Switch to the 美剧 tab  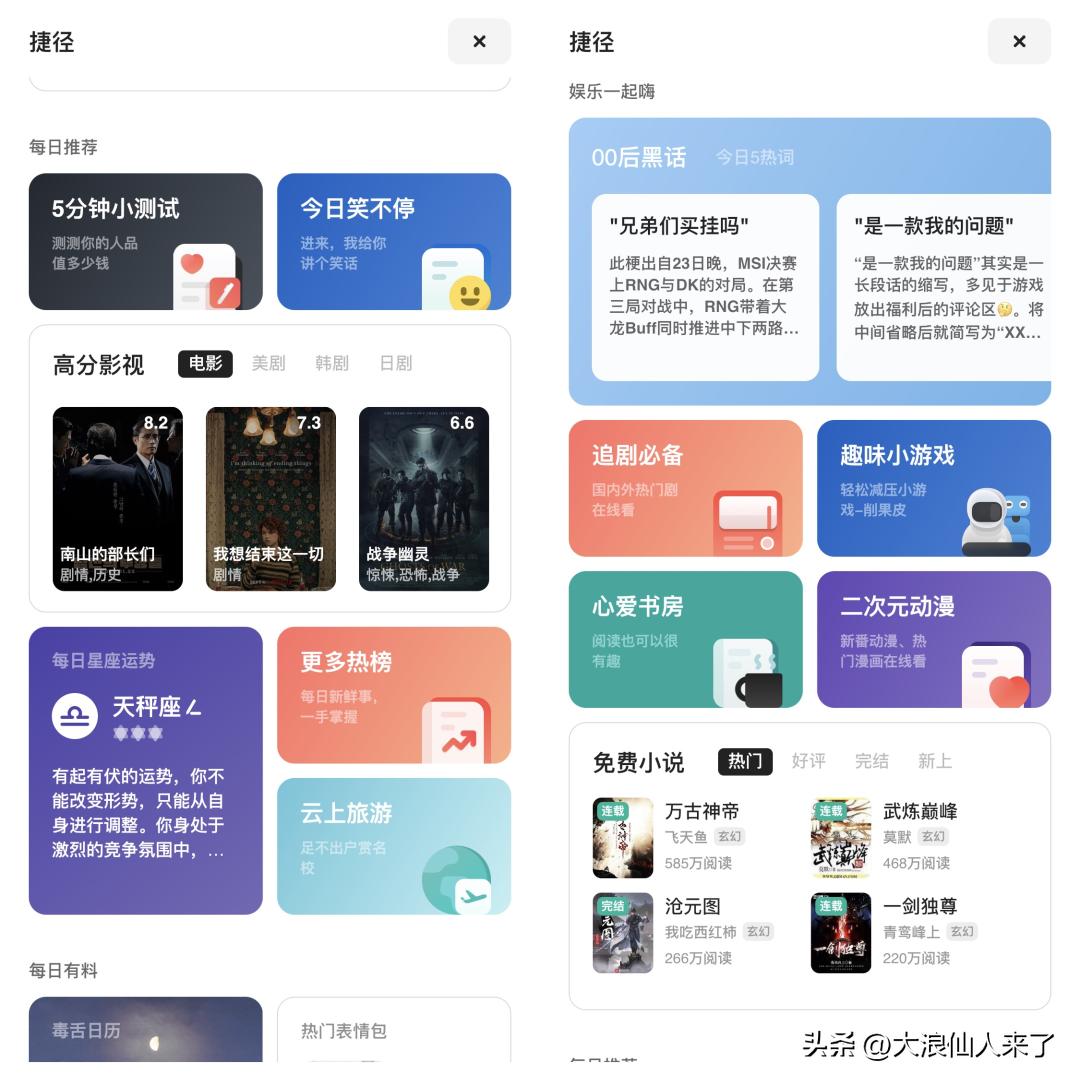[268, 363]
